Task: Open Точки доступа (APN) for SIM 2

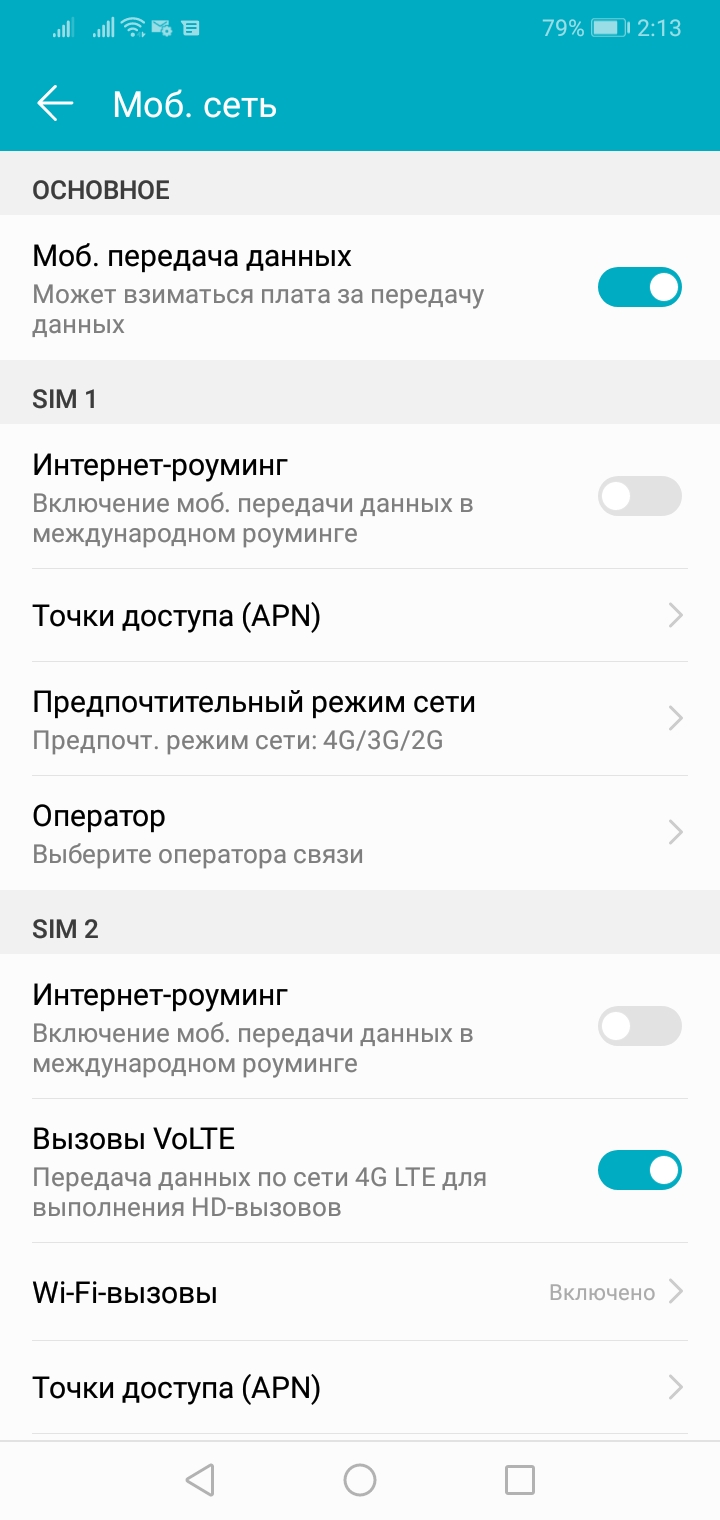Action: pyautogui.click(x=360, y=1388)
